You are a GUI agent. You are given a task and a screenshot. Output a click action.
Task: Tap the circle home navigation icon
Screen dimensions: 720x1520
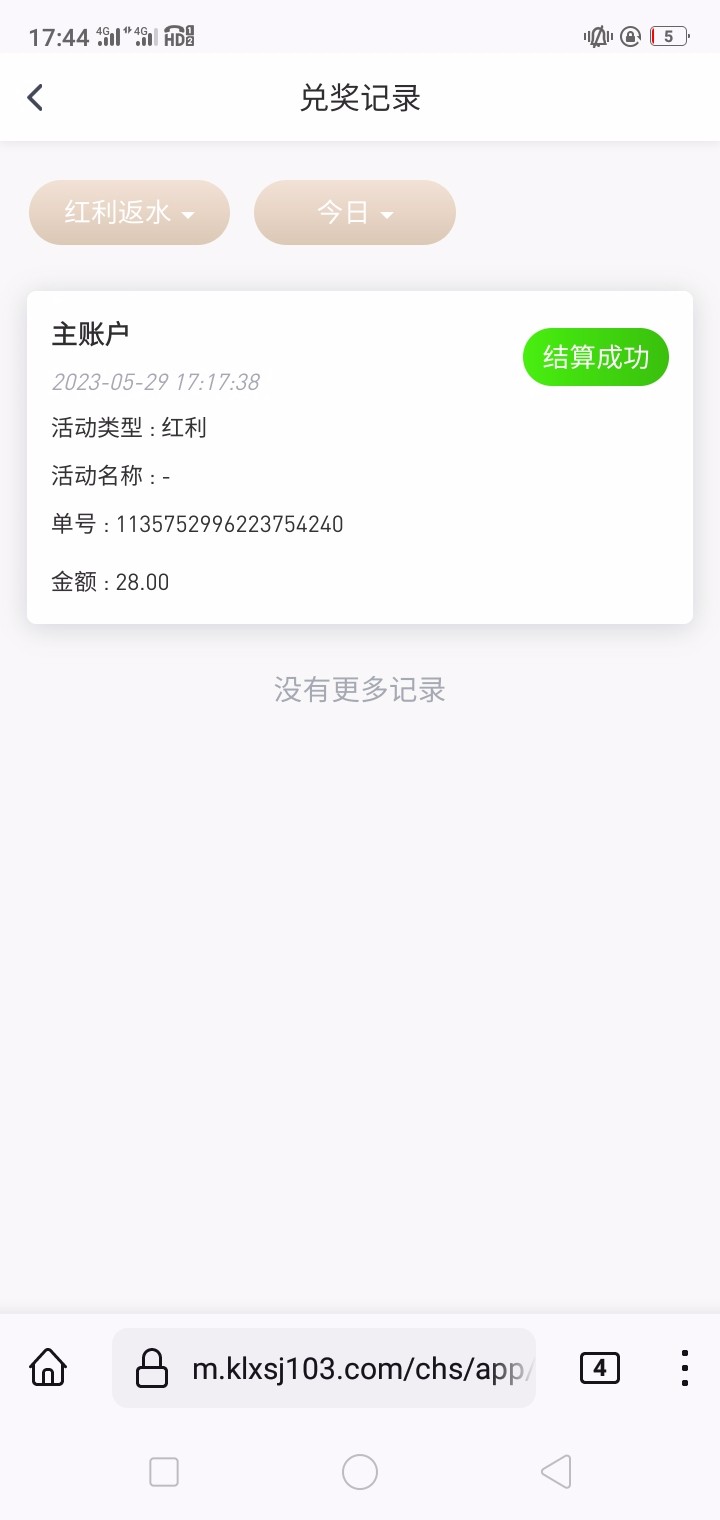pyautogui.click(x=360, y=1471)
